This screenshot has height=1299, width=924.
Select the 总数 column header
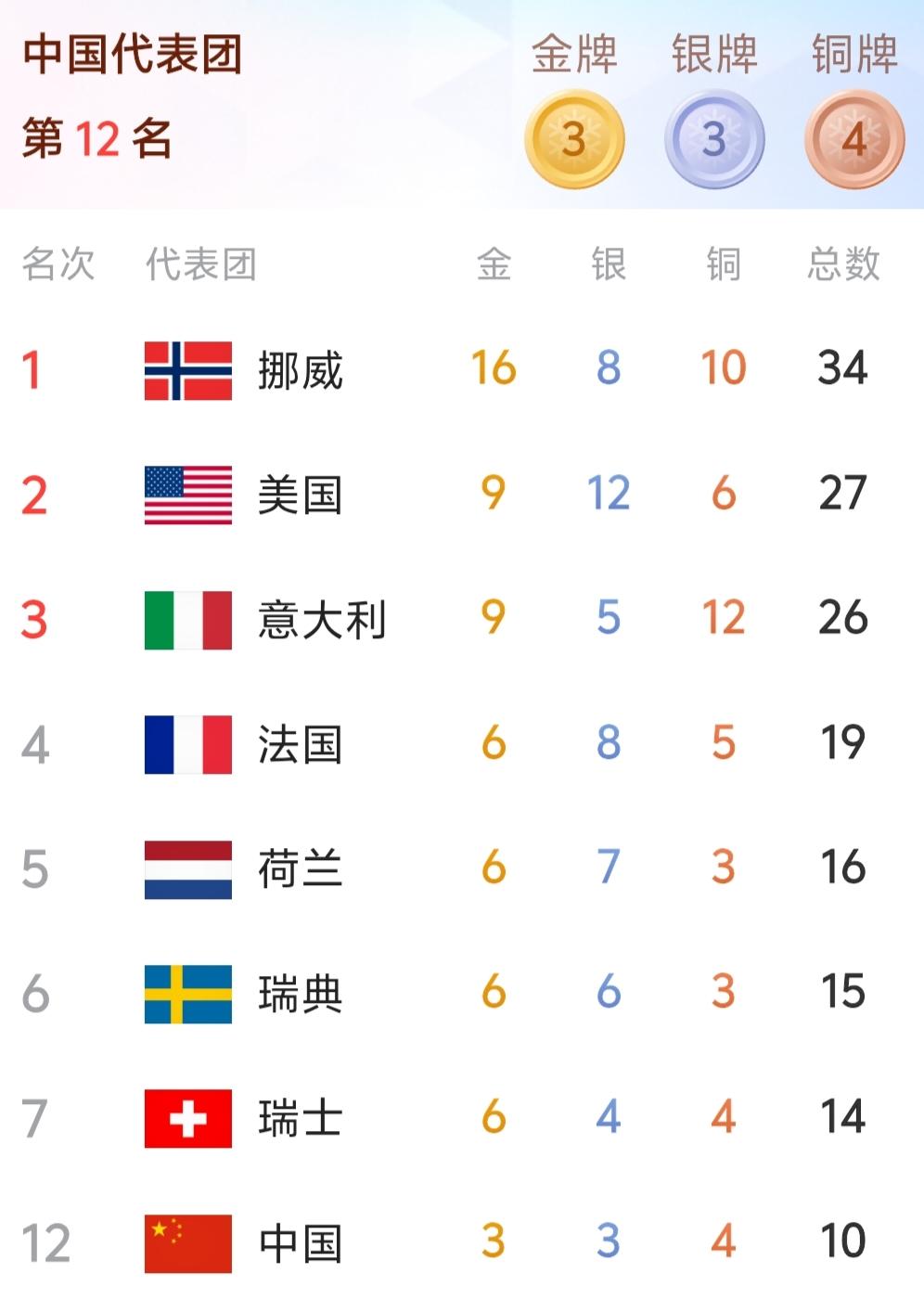[x=840, y=264]
